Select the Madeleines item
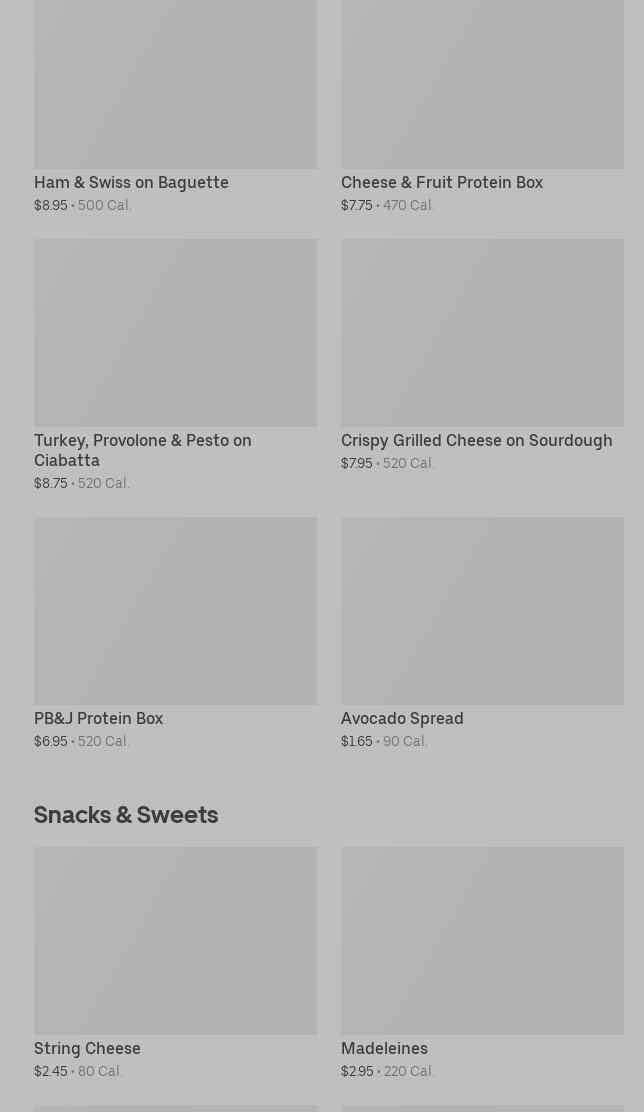644x1112 pixels. click(x=482, y=963)
